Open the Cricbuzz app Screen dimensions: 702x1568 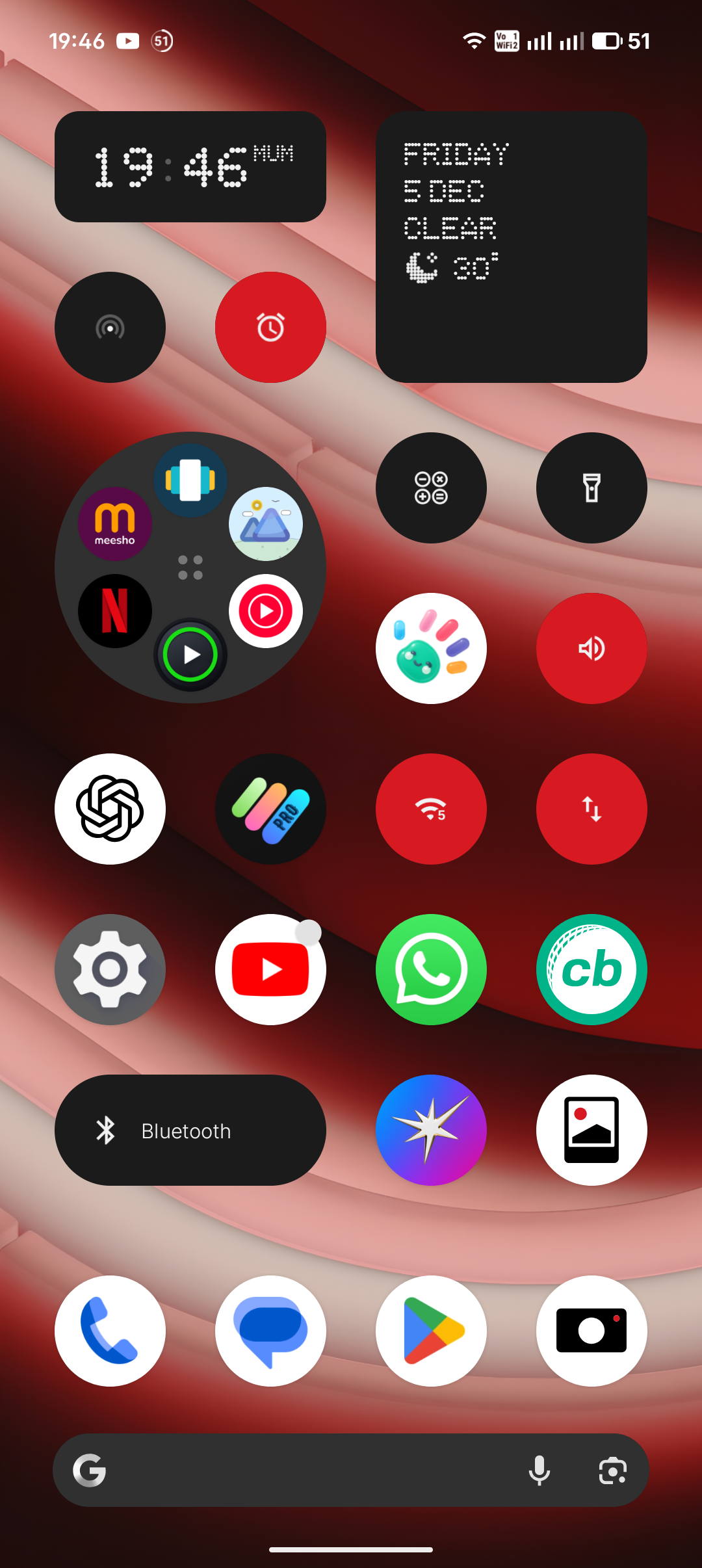(x=591, y=969)
